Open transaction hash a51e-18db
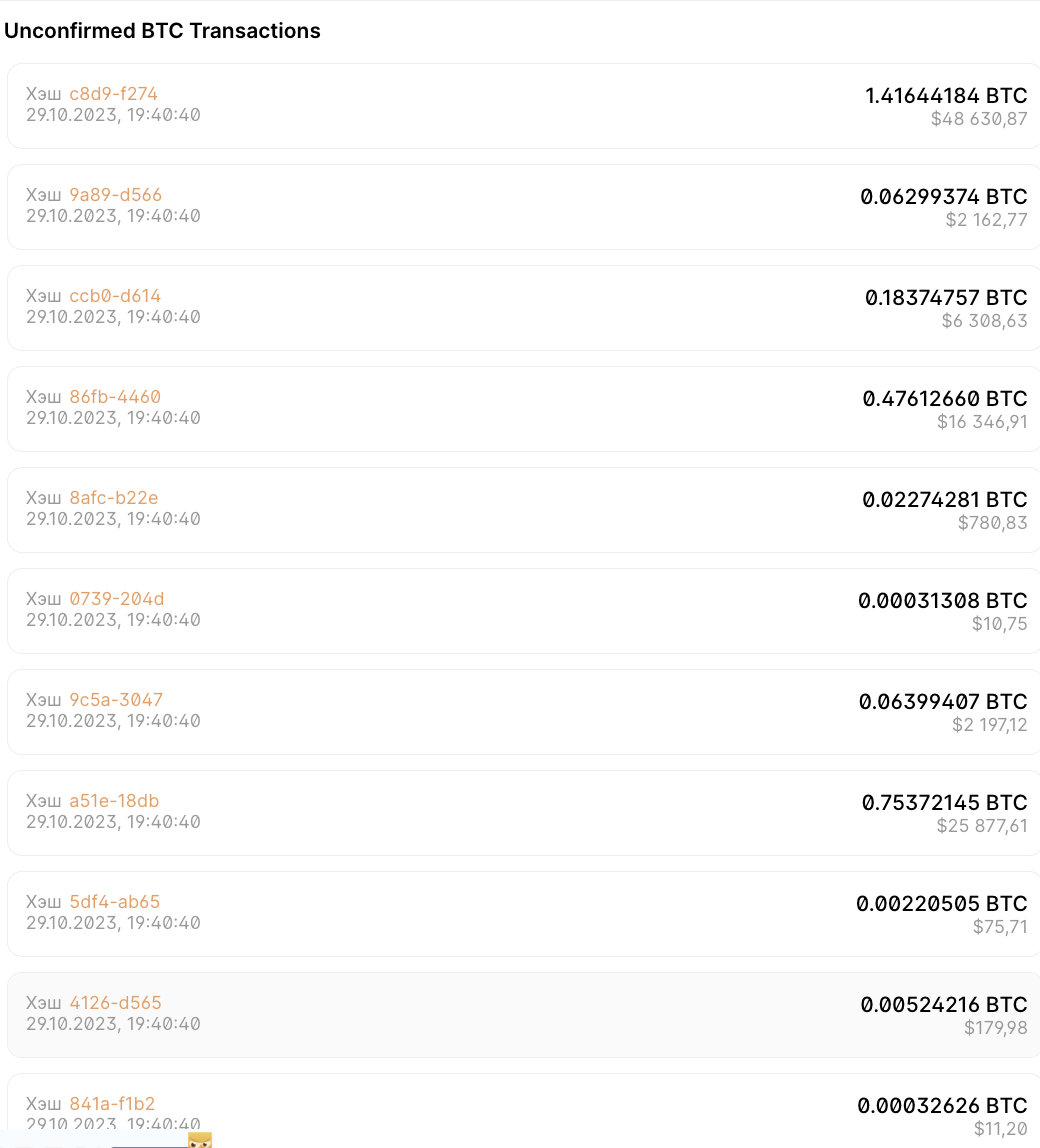 [x=114, y=801]
